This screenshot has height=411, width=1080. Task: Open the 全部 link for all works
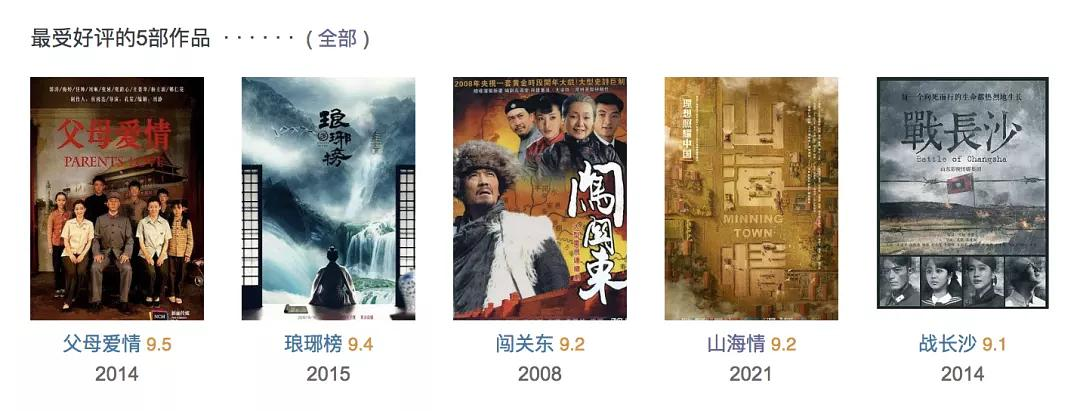point(337,39)
